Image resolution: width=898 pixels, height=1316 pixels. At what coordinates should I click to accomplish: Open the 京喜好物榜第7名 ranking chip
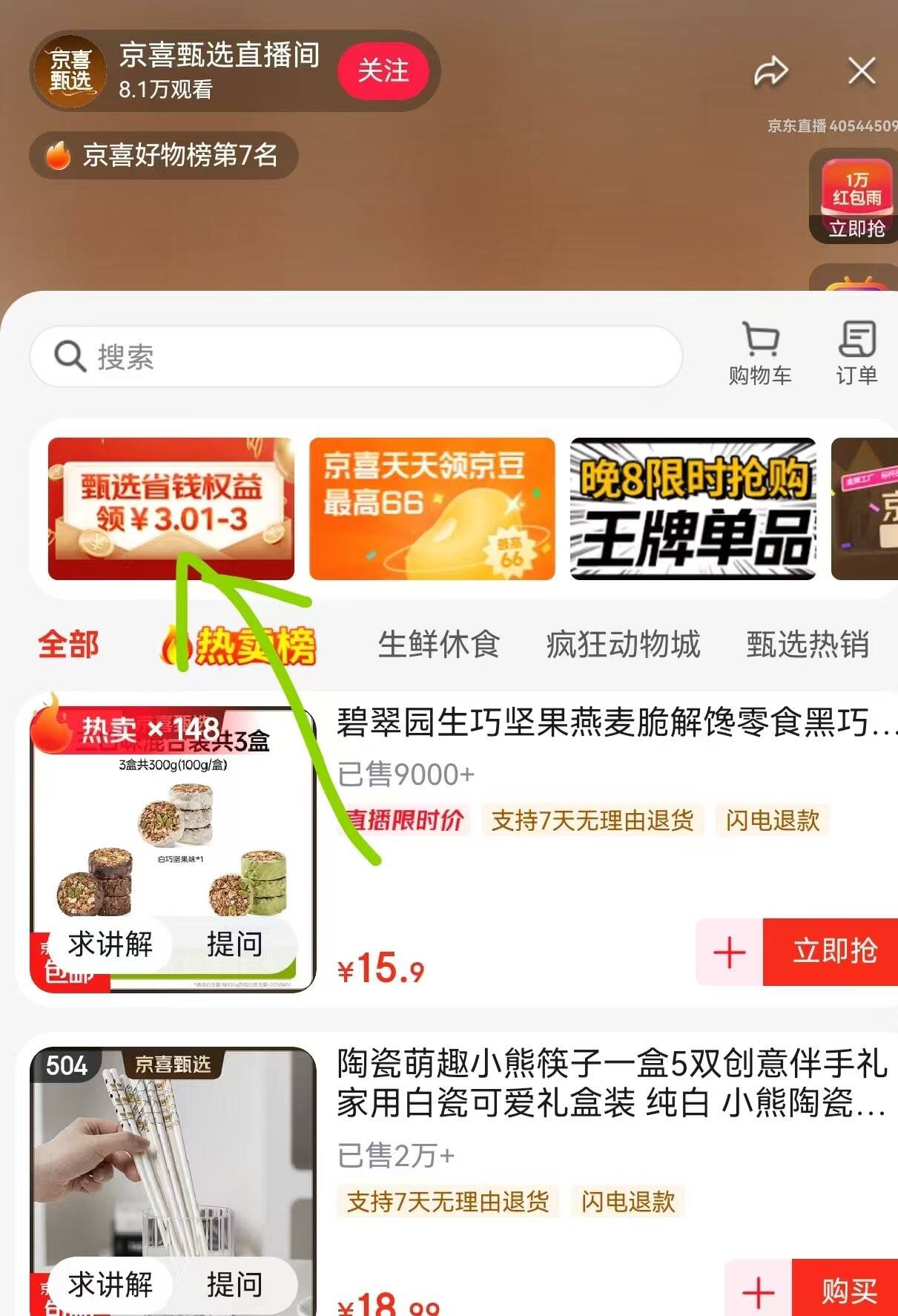point(163,155)
